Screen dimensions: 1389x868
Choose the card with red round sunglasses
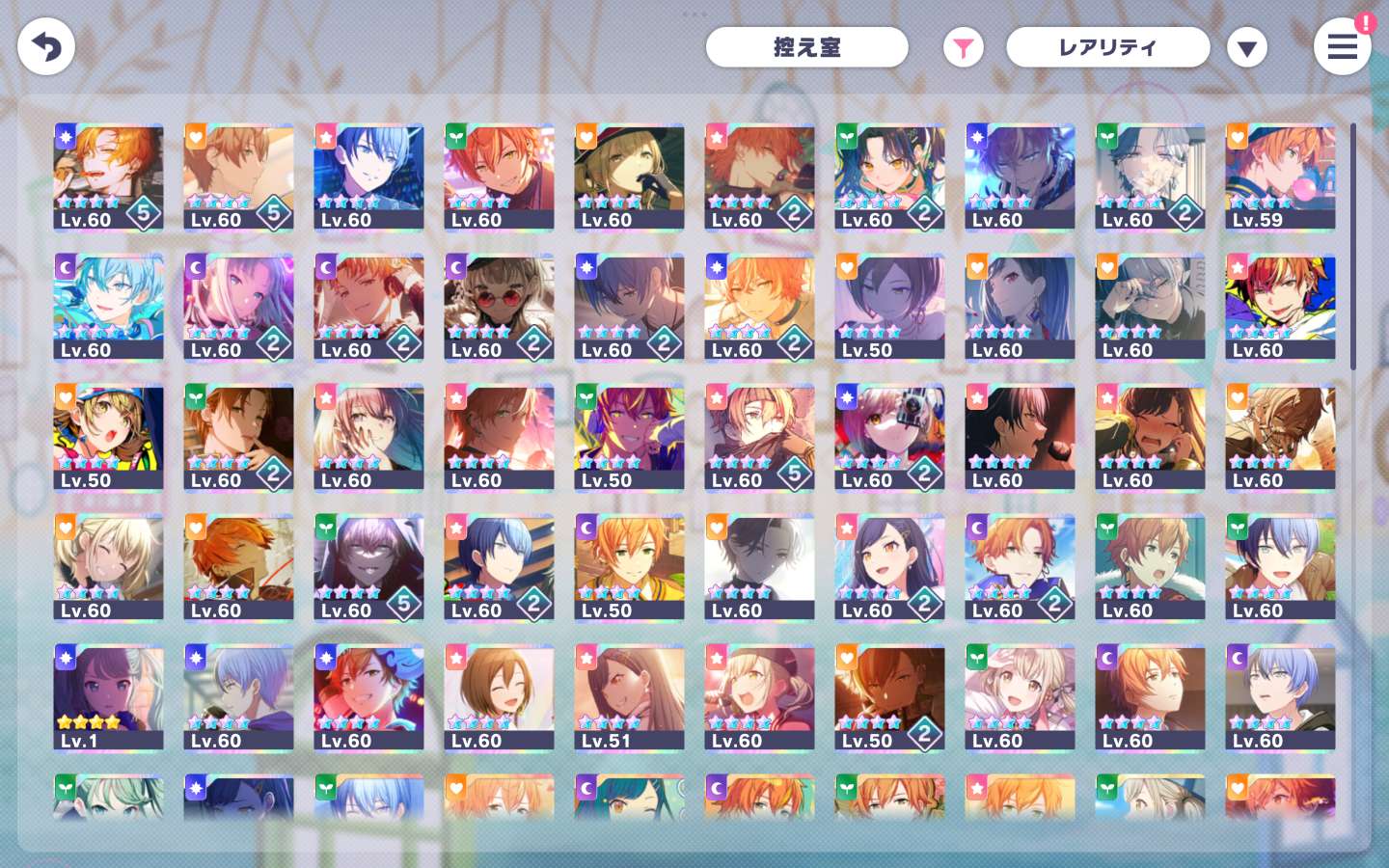[x=499, y=308]
